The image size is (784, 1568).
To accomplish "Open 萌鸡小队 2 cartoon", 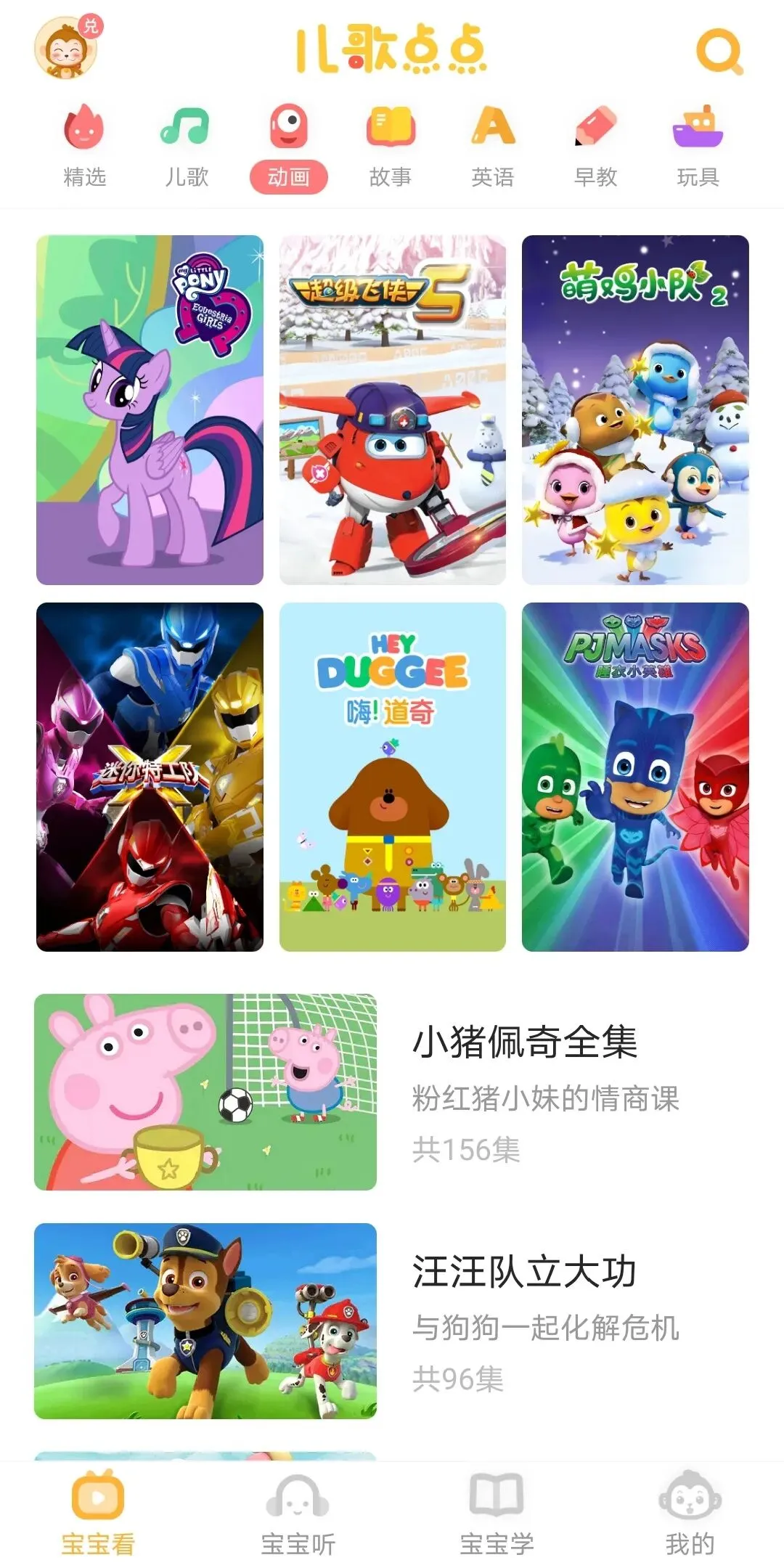I will tap(635, 409).
